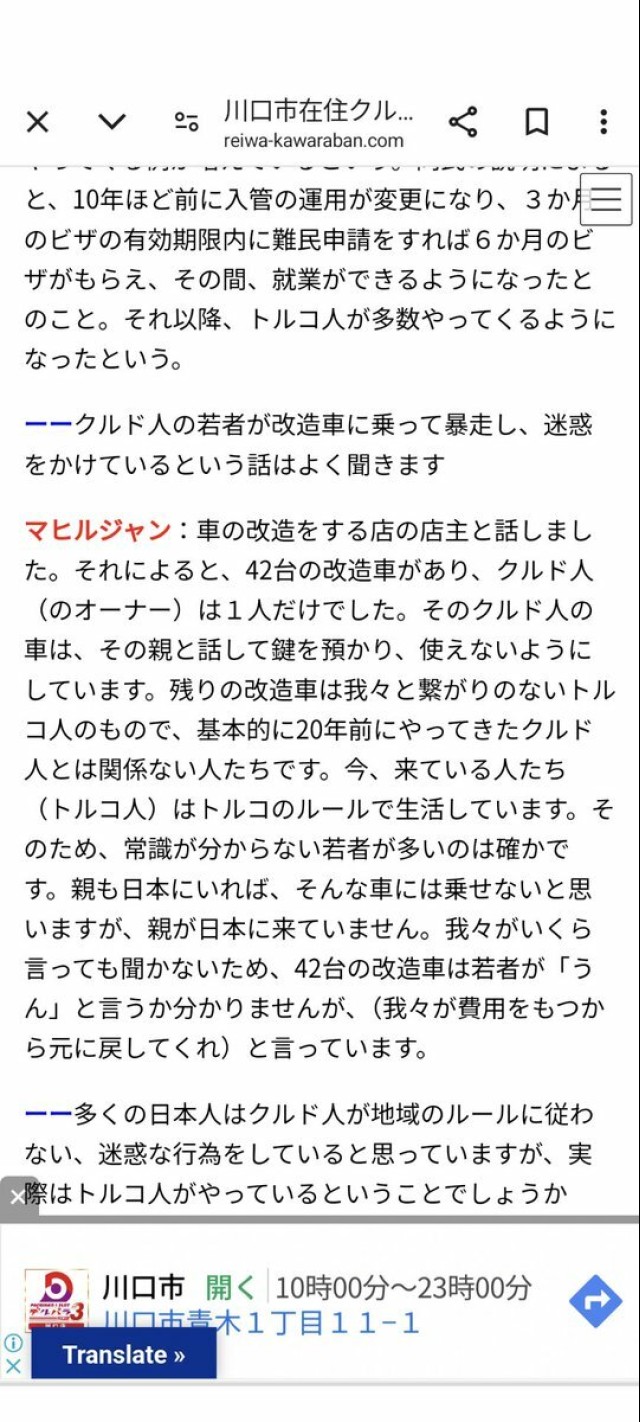Viewport: 640px width, 1422px height.
Task: Open the ad info icon
Action: (13, 1343)
